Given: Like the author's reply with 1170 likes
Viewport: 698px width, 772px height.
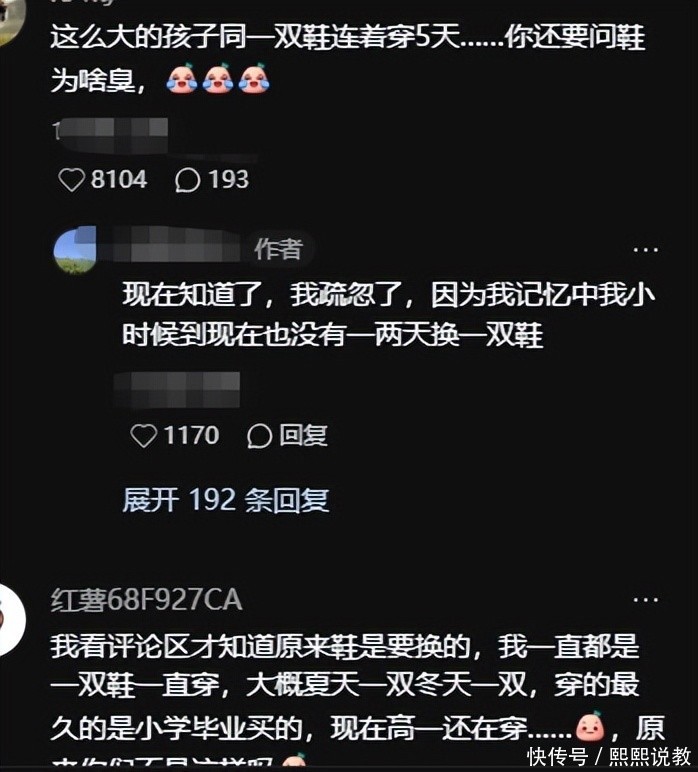Looking at the screenshot, I should pos(145,436).
